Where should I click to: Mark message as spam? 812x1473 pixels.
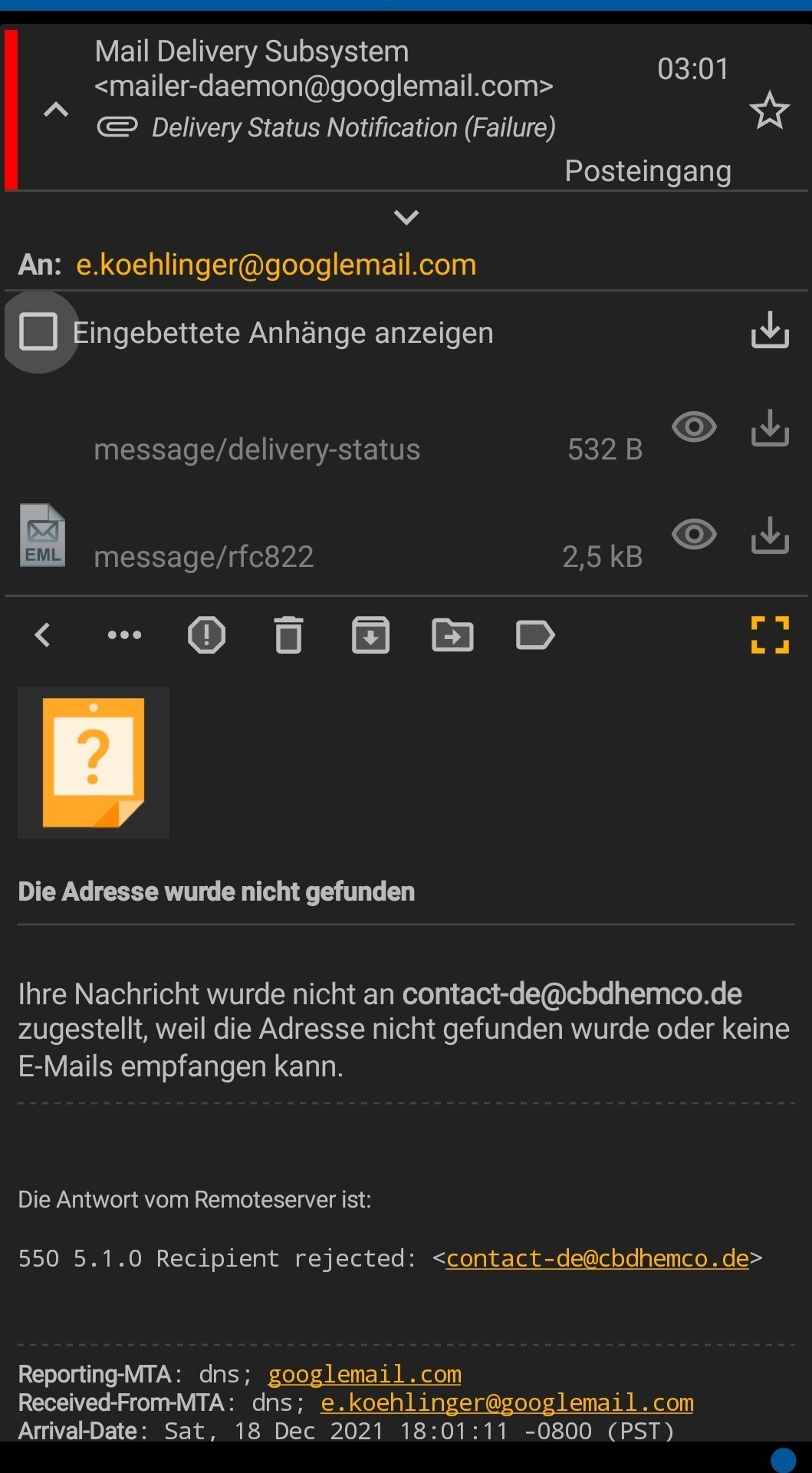[206, 634]
